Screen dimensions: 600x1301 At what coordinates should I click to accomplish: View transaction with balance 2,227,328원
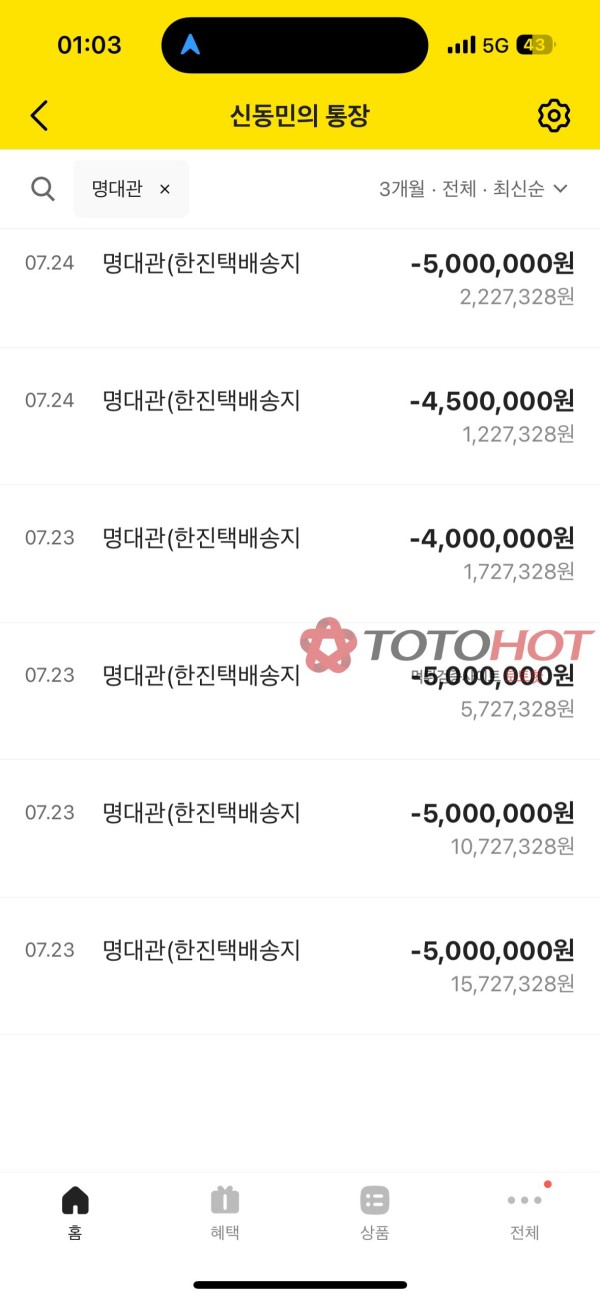300,279
